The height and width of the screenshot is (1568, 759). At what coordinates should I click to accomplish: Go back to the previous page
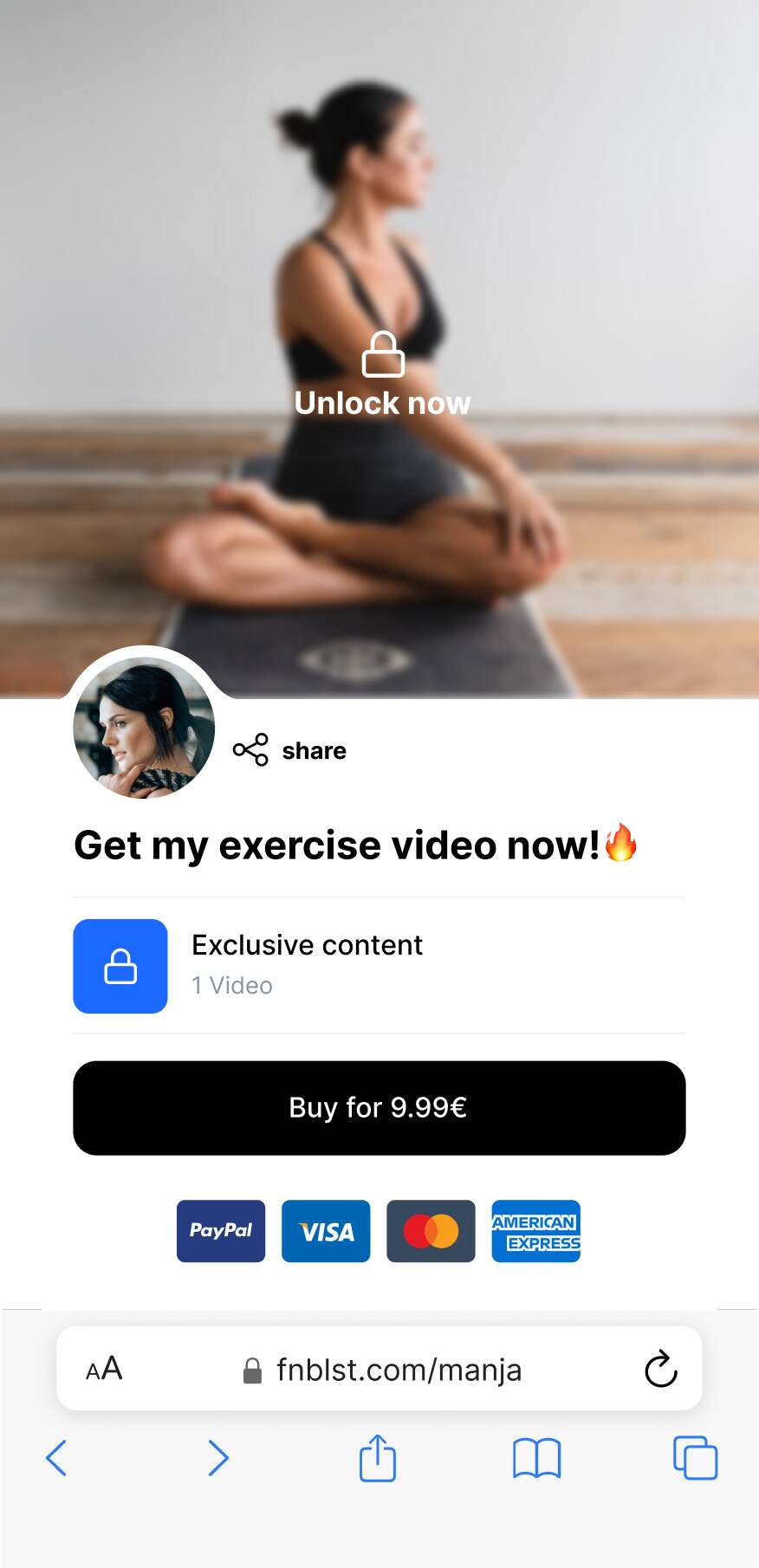coord(56,1458)
